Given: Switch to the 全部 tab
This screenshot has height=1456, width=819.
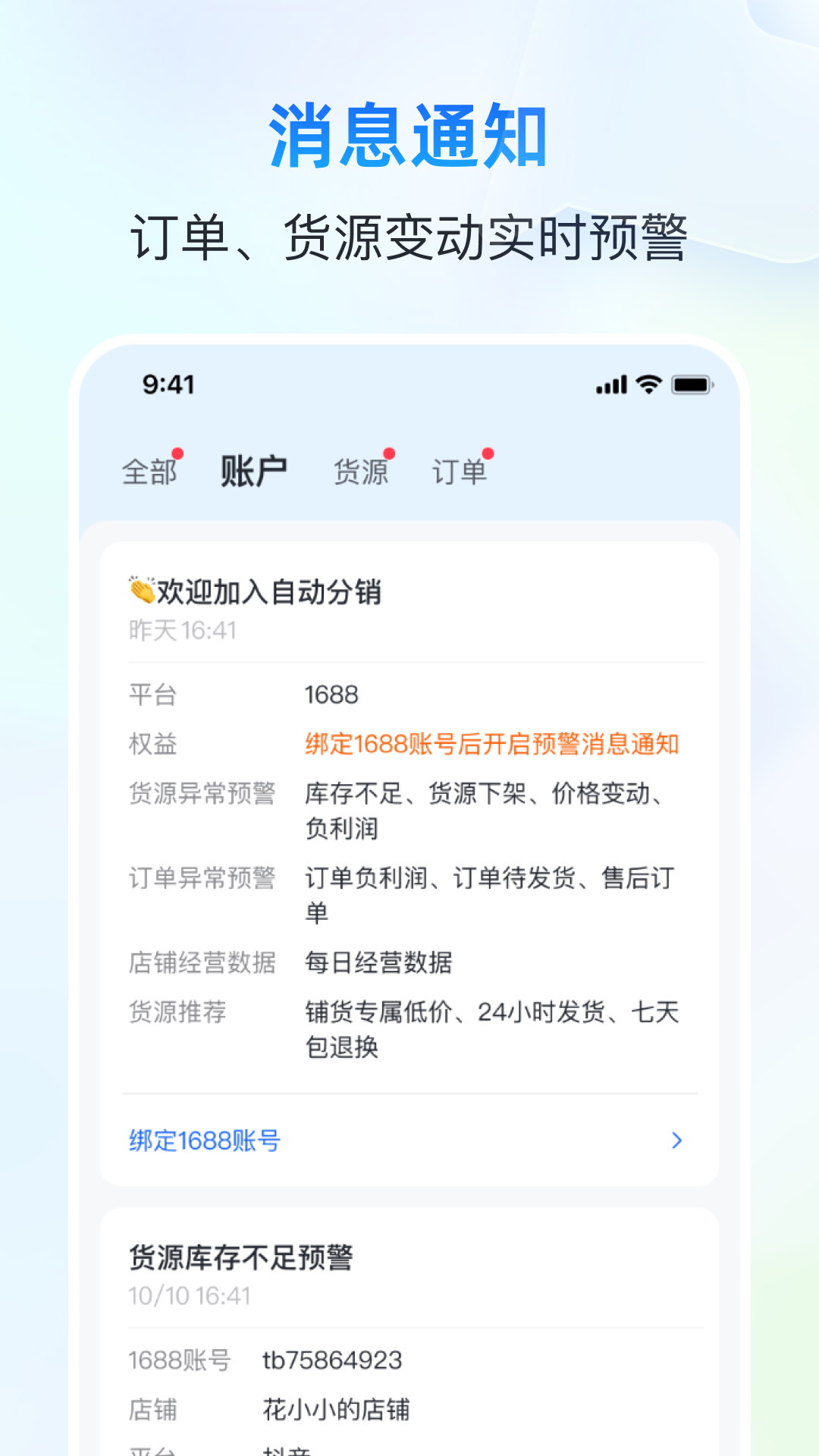Looking at the screenshot, I should 149,470.
